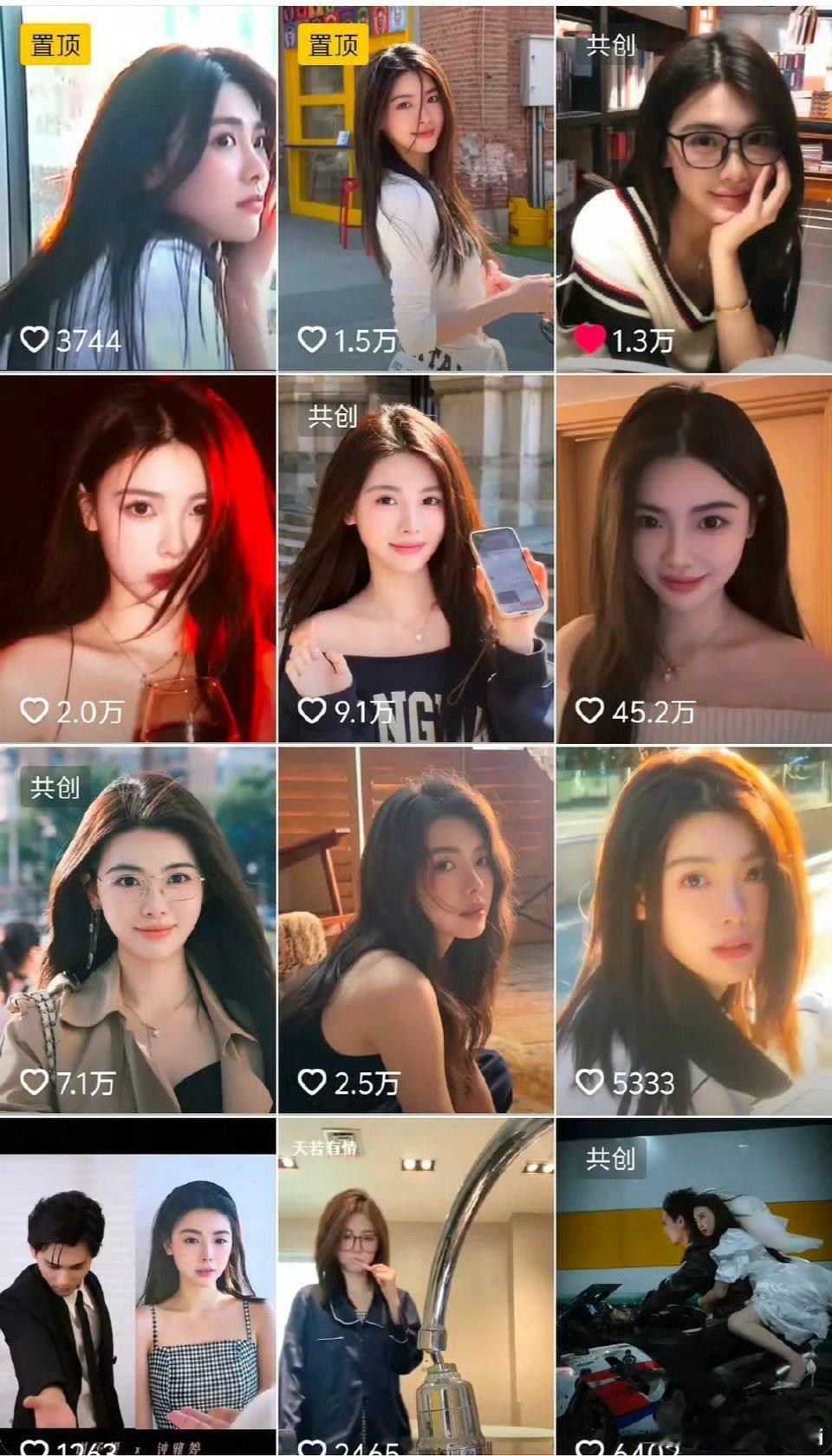Open the 共创 video with 7.1万 likes
Image resolution: width=832 pixels, height=1456 pixels.
138,929
